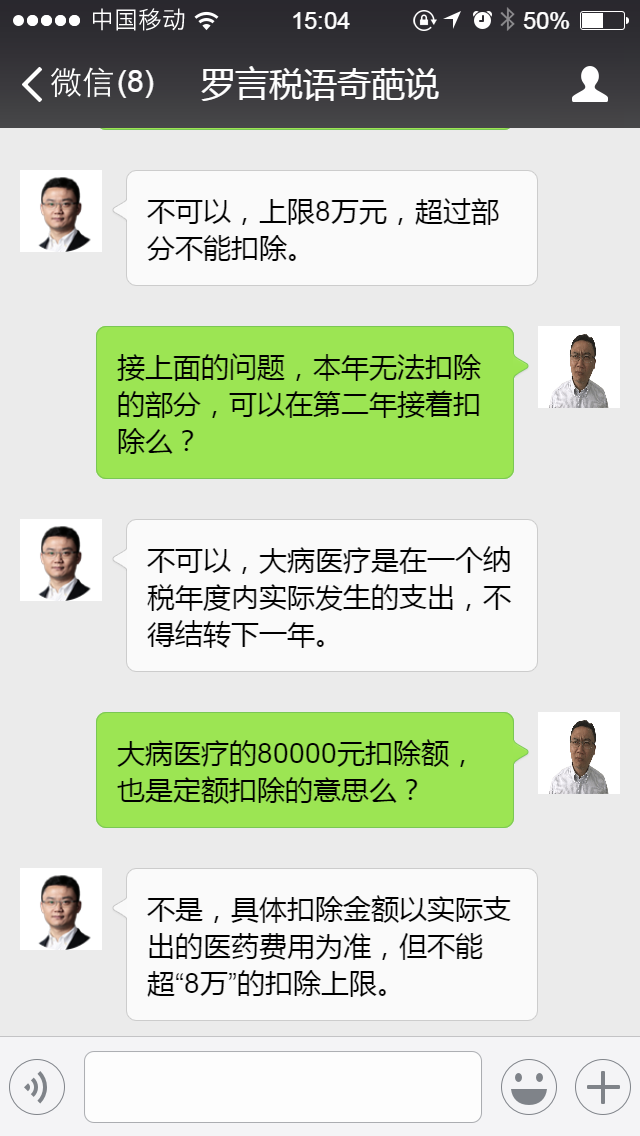Tap sender avatar beside '不可以，上限8万元' message
This screenshot has width=640, height=1136.
pyautogui.click(x=61, y=211)
